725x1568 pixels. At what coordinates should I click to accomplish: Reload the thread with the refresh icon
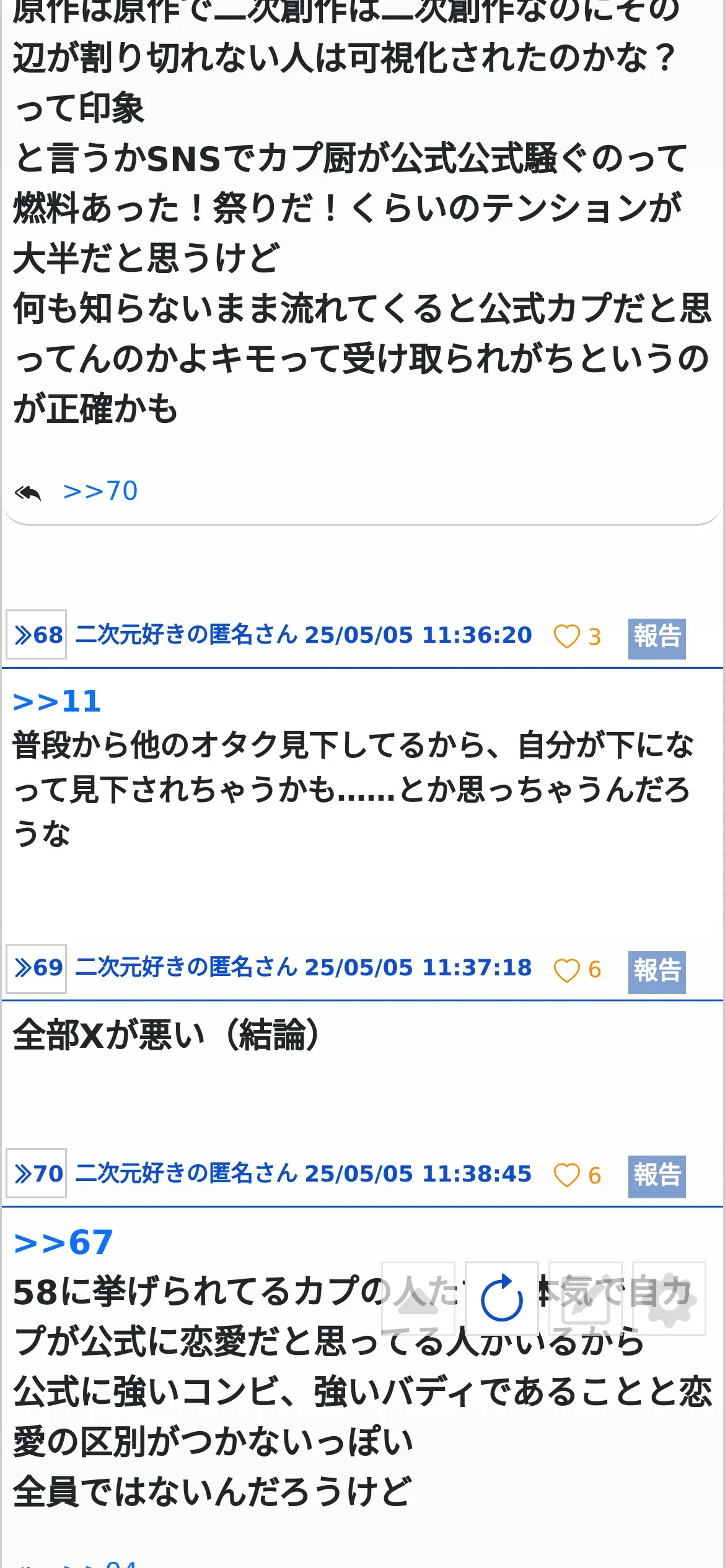(502, 1298)
